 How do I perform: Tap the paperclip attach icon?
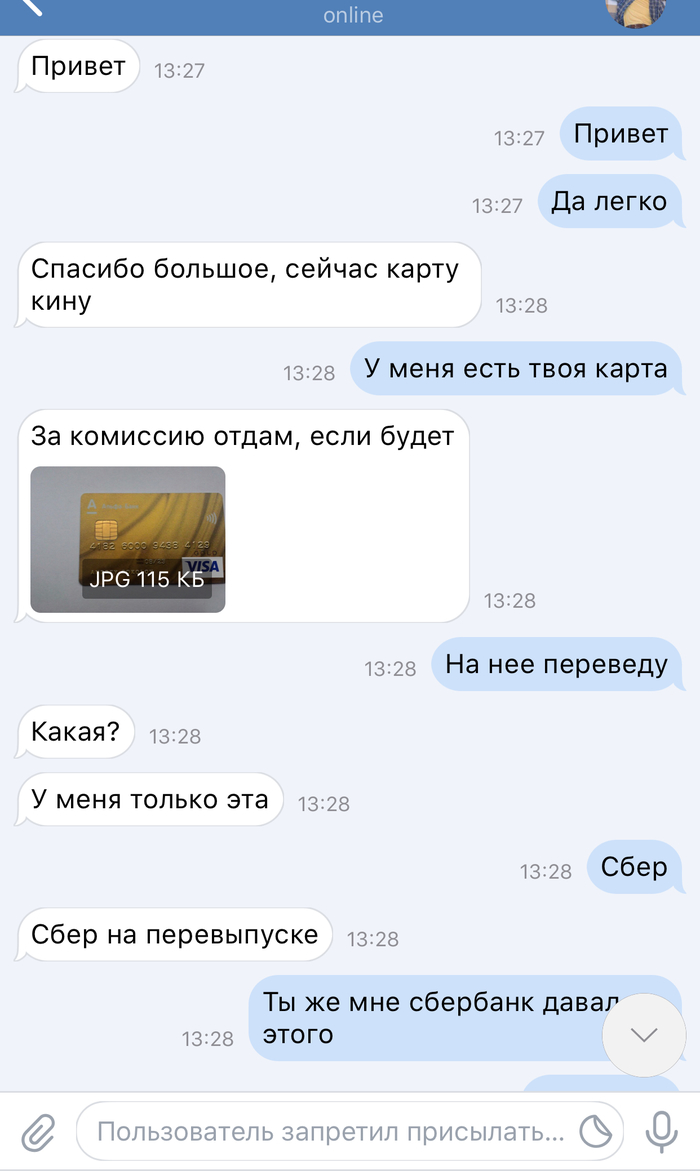[37, 1133]
